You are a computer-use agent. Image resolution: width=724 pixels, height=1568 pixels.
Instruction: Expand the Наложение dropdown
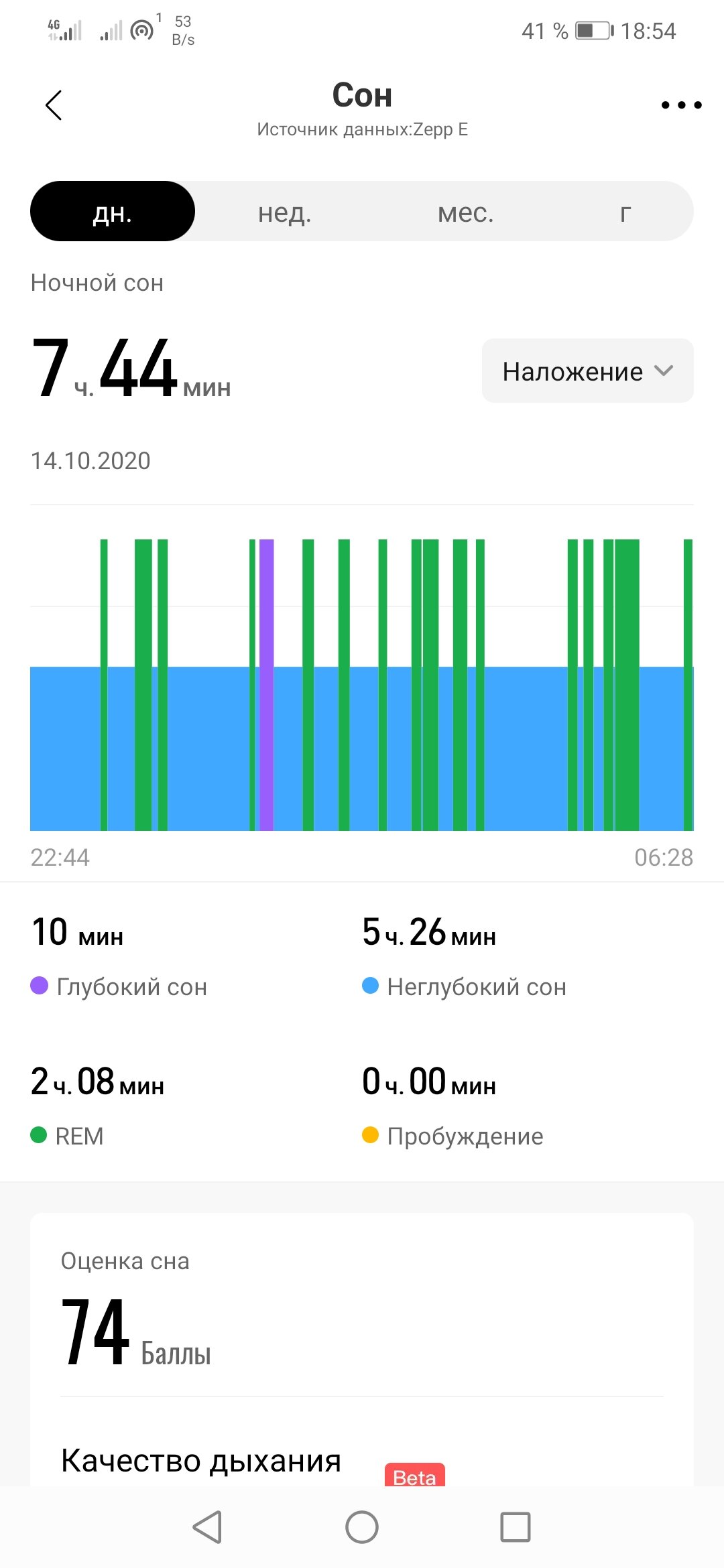click(x=588, y=371)
